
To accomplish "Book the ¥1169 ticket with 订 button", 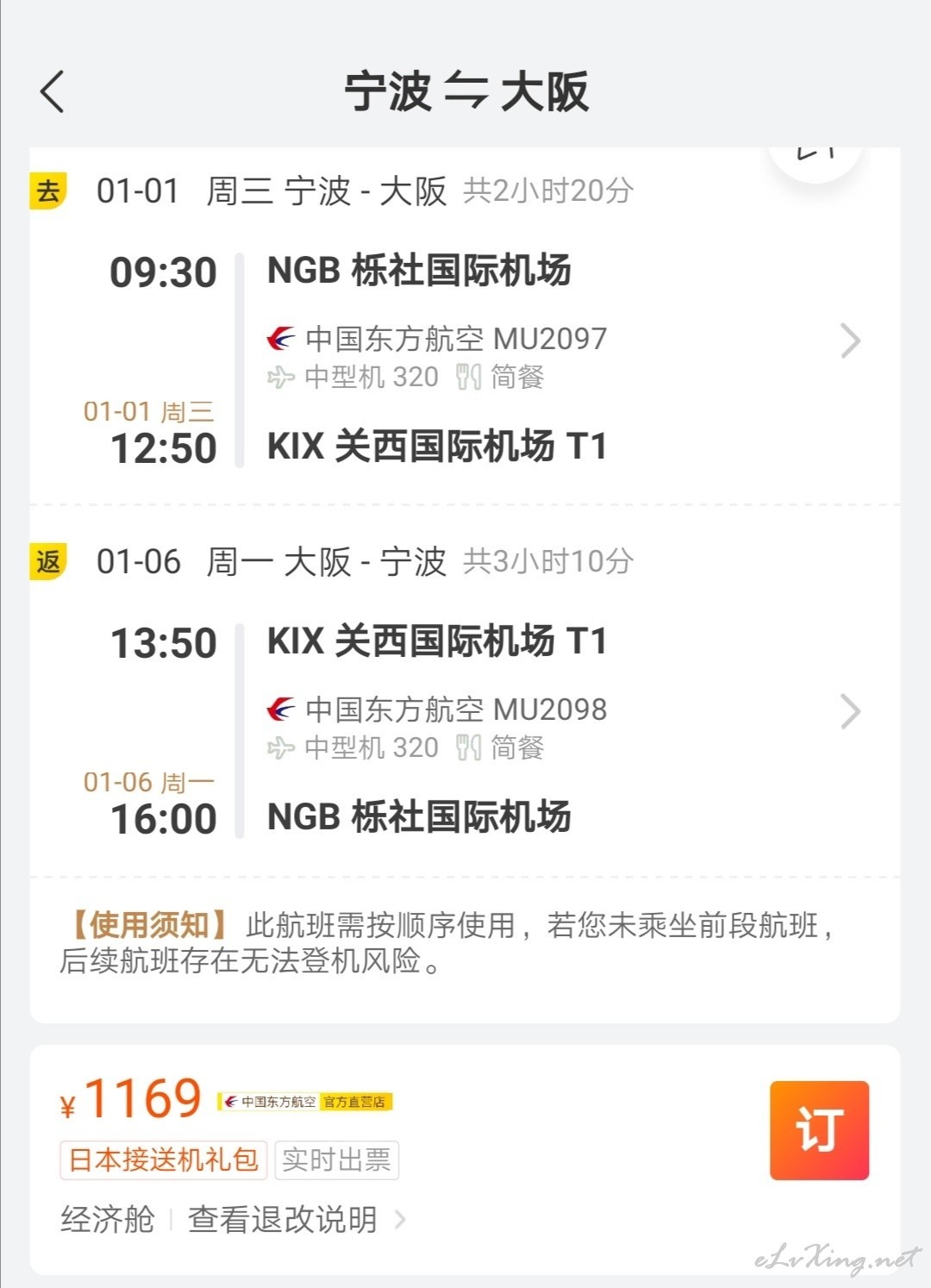I will pos(819,1130).
